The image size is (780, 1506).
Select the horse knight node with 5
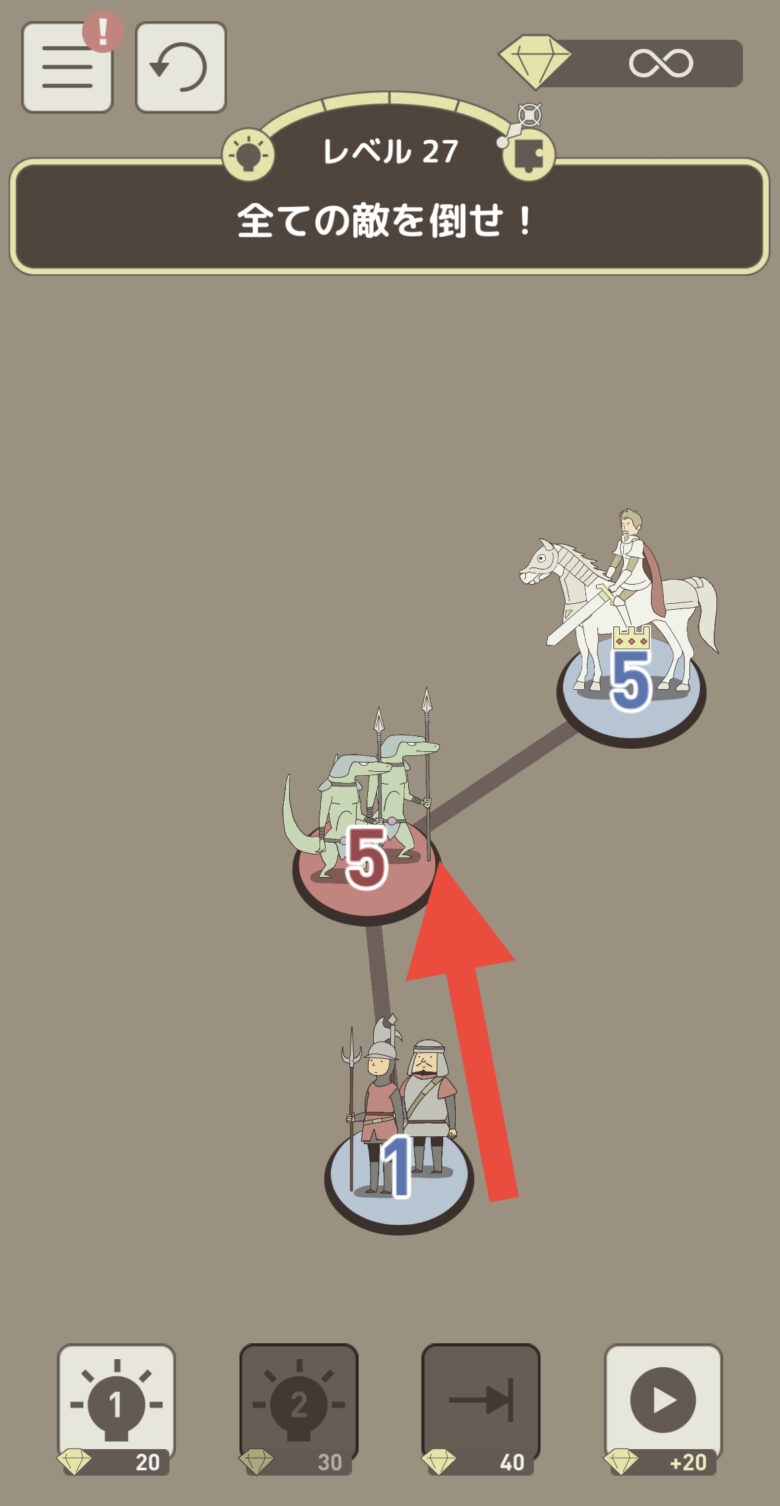[631, 690]
